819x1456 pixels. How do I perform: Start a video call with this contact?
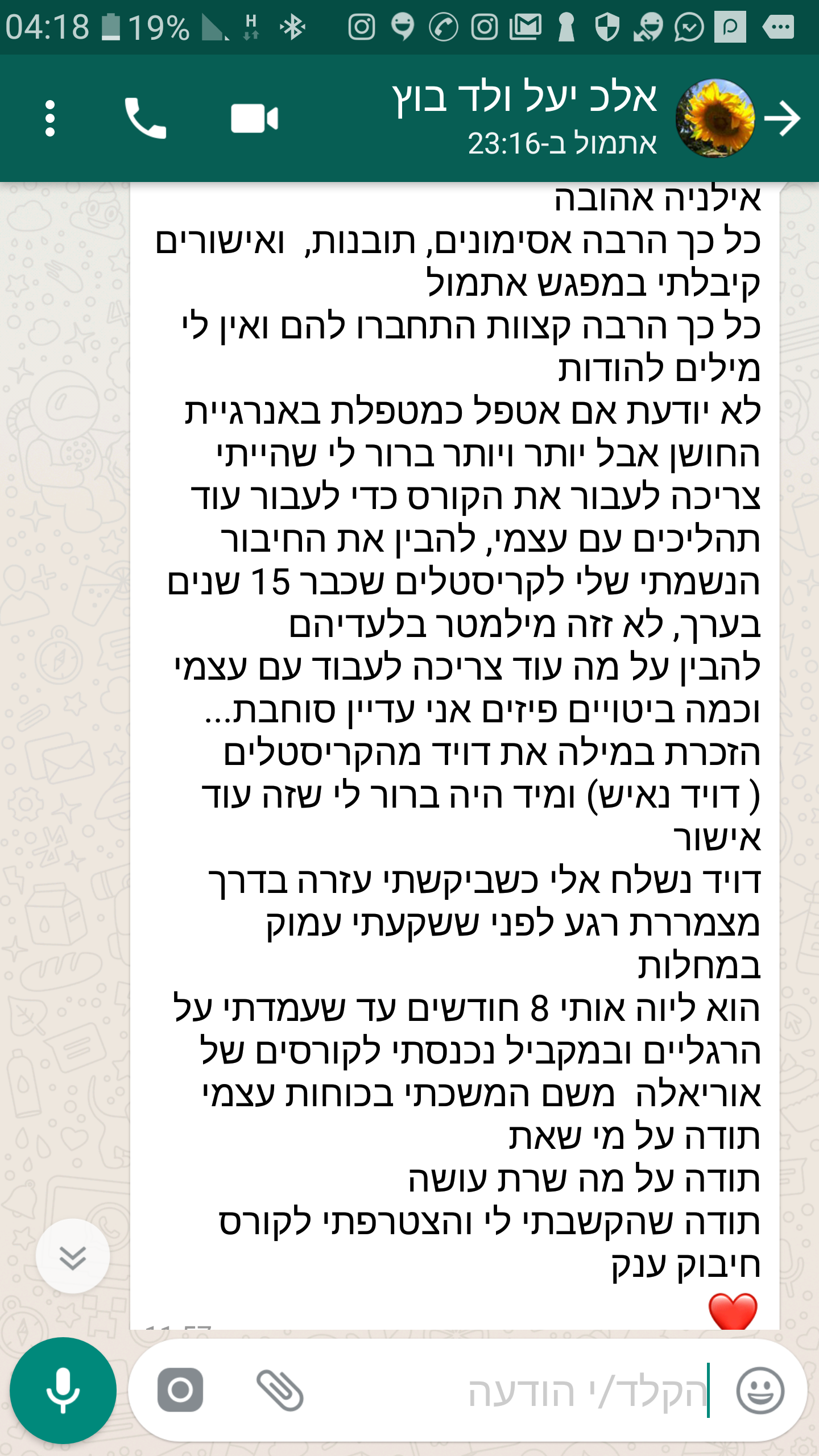coord(254,118)
